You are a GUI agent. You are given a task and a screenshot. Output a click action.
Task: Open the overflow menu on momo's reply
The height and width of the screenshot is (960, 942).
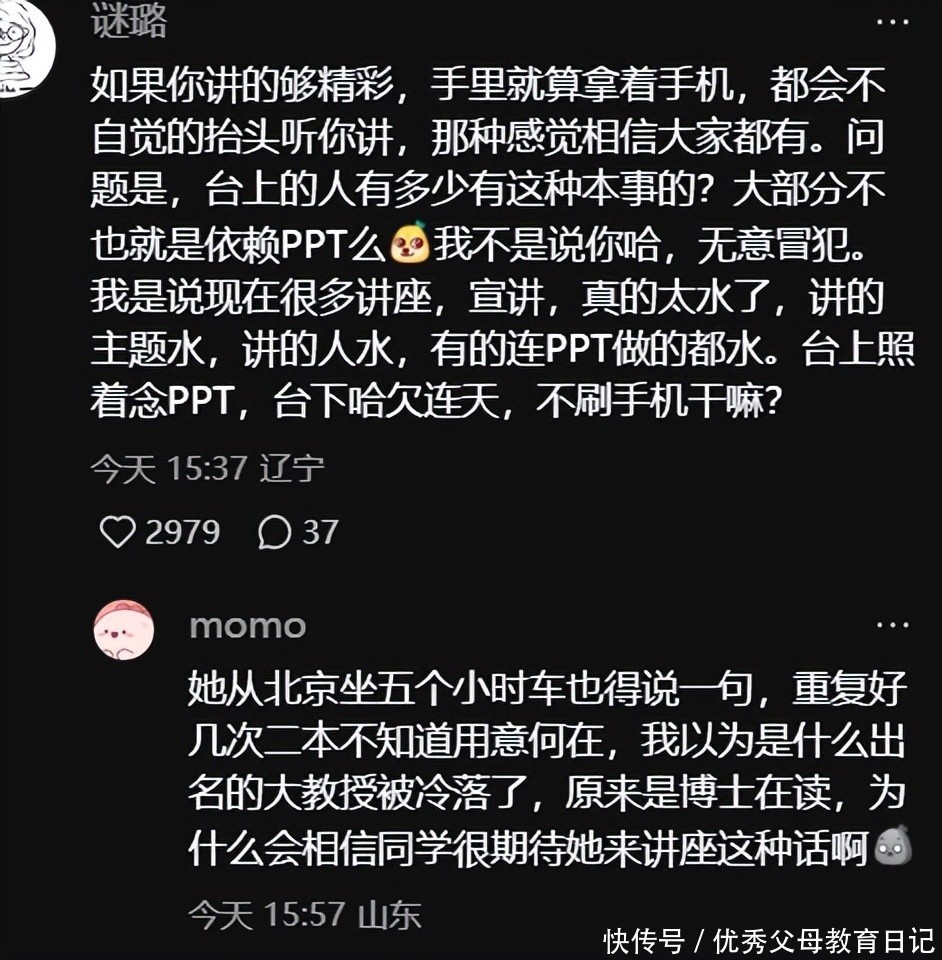[892, 625]
